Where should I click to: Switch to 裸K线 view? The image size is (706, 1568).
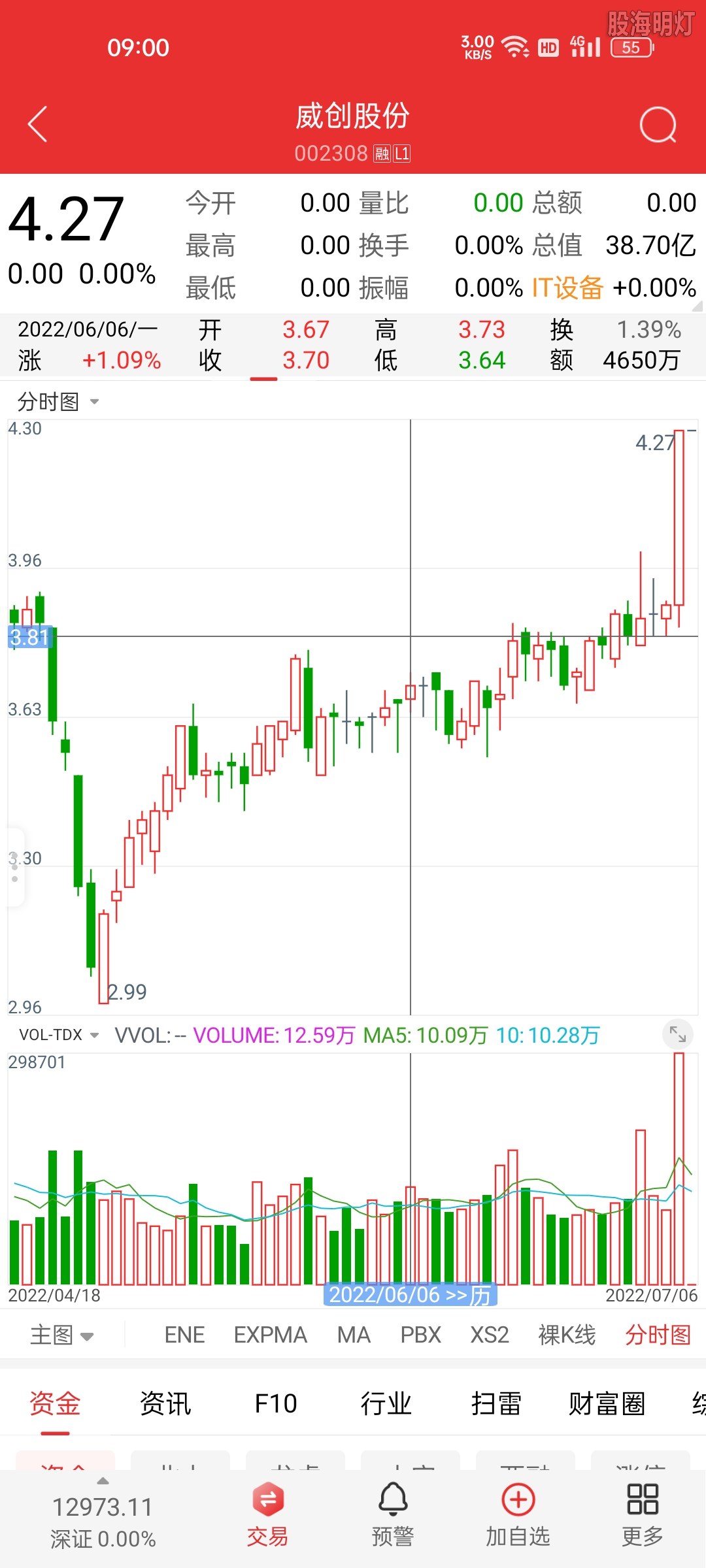point(567,1335)
